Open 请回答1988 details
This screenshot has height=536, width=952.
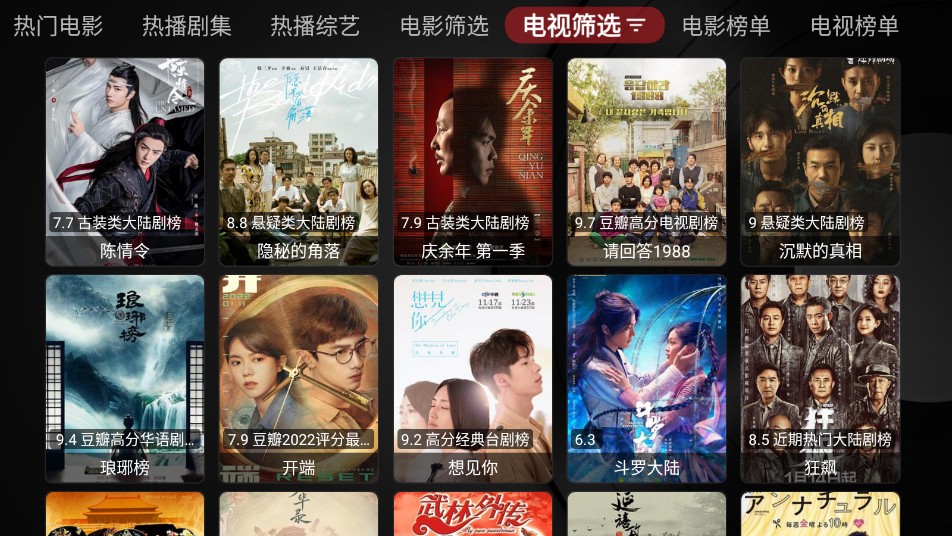click(x=646, y=161)
